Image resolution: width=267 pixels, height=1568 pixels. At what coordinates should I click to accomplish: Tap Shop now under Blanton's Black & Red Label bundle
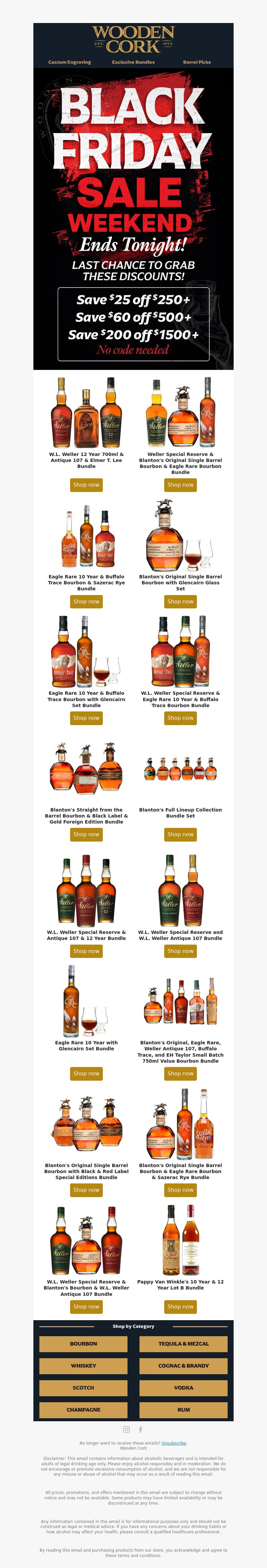(86, 1189)
